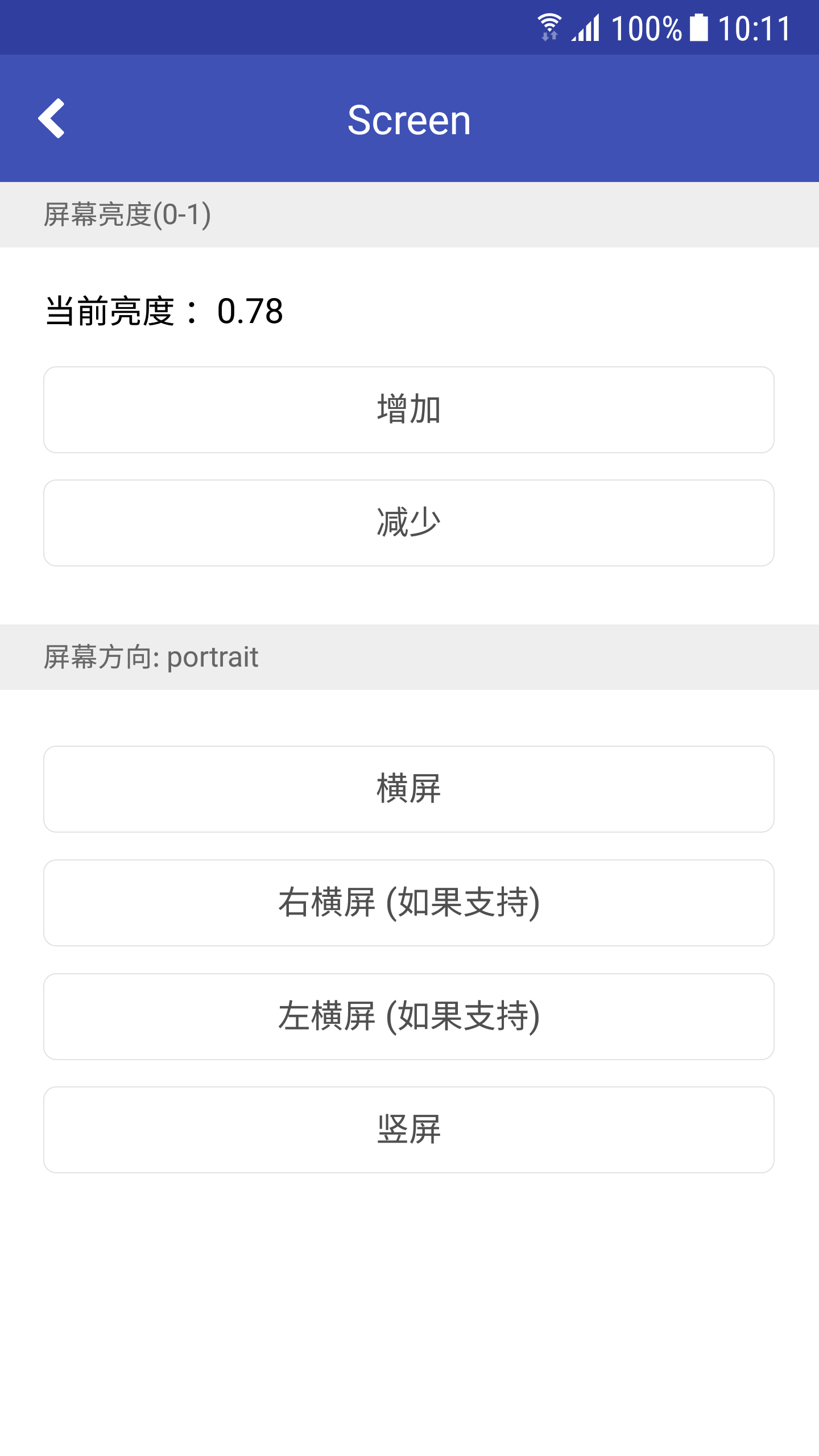This screenshot has width=819, height=1456.
Task: Select 右横屏 (如果支持) orientation
Action: click(x=409, y=903)
